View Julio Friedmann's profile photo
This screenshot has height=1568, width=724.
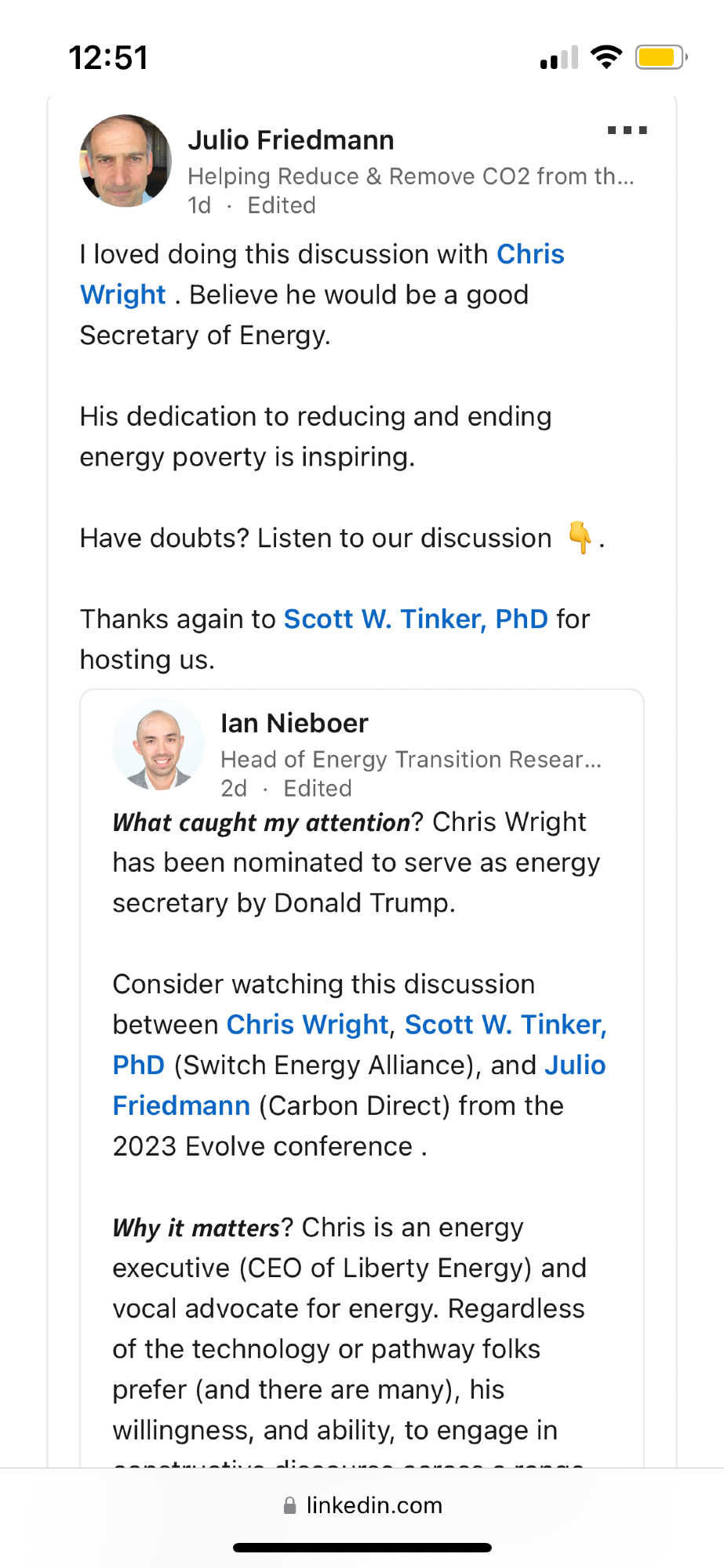coord(126,162)
